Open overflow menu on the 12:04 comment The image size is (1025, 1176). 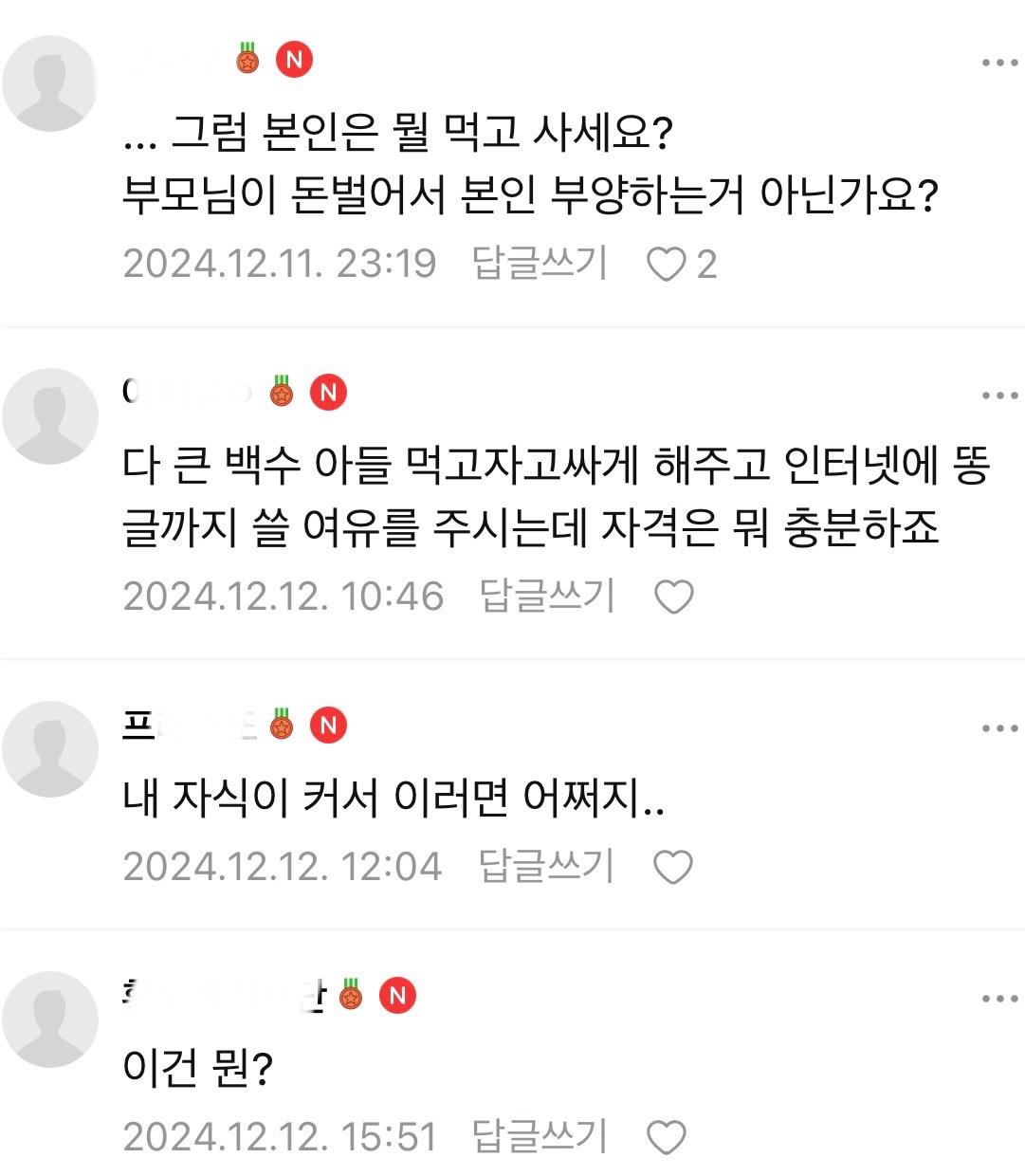point(999,728)
